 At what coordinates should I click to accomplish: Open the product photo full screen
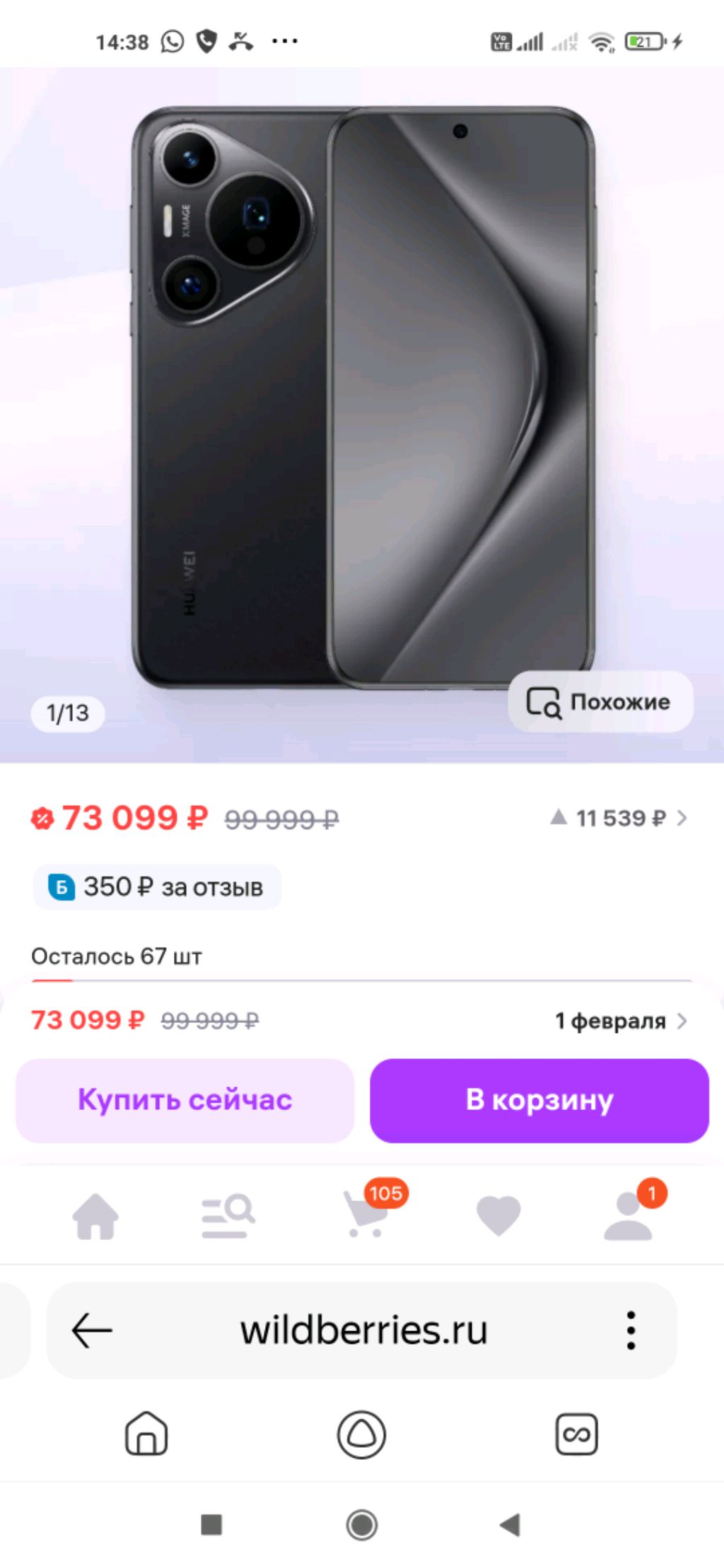click(x=362, y=396)
